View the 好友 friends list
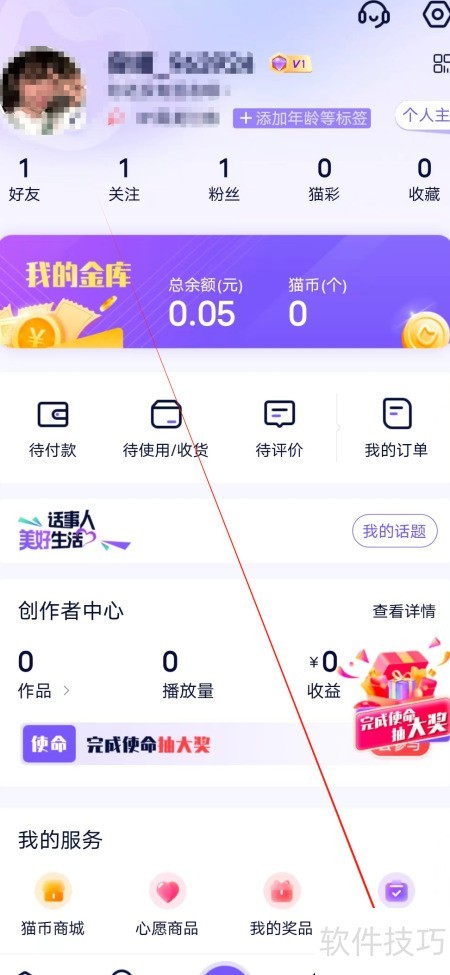Screen dimensions: 450x975 pos(24,180)
